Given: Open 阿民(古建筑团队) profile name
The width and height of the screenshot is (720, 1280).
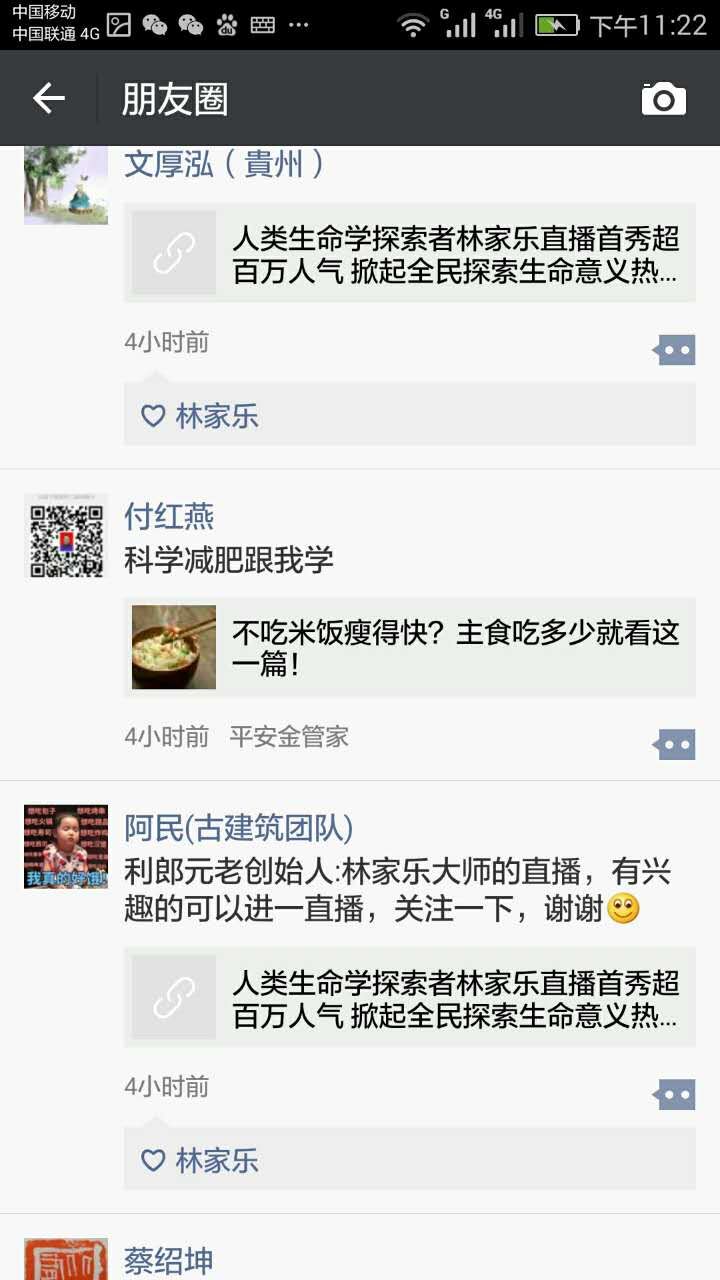Looking at the screenshot, I should [238, 828].
